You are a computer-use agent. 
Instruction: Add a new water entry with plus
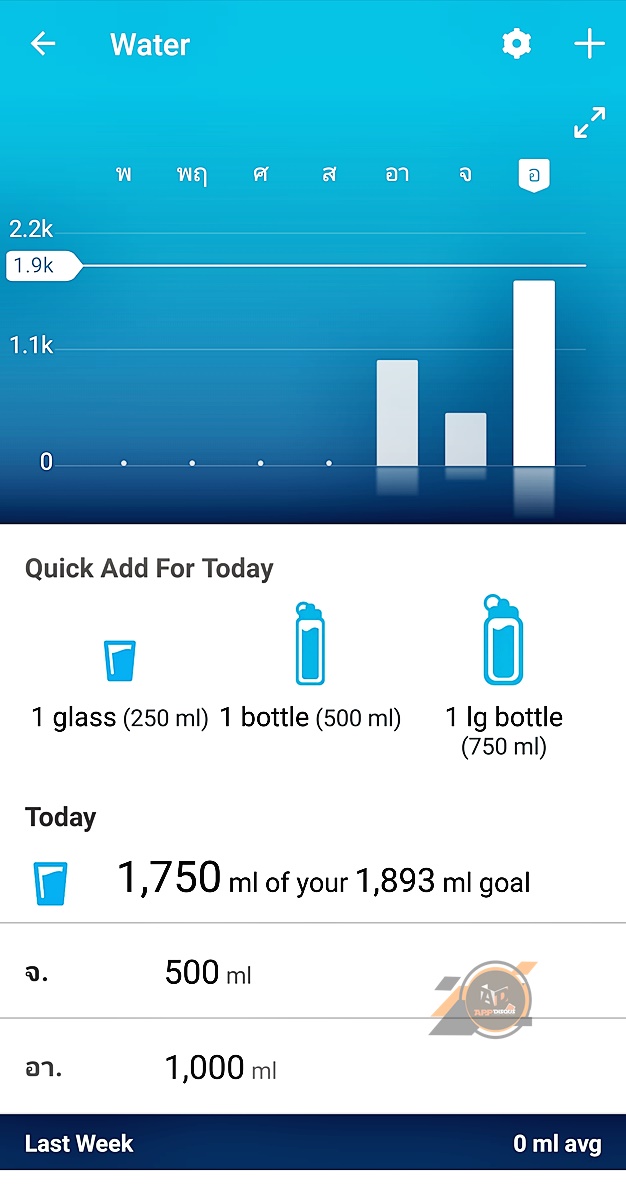click(589, 44)
